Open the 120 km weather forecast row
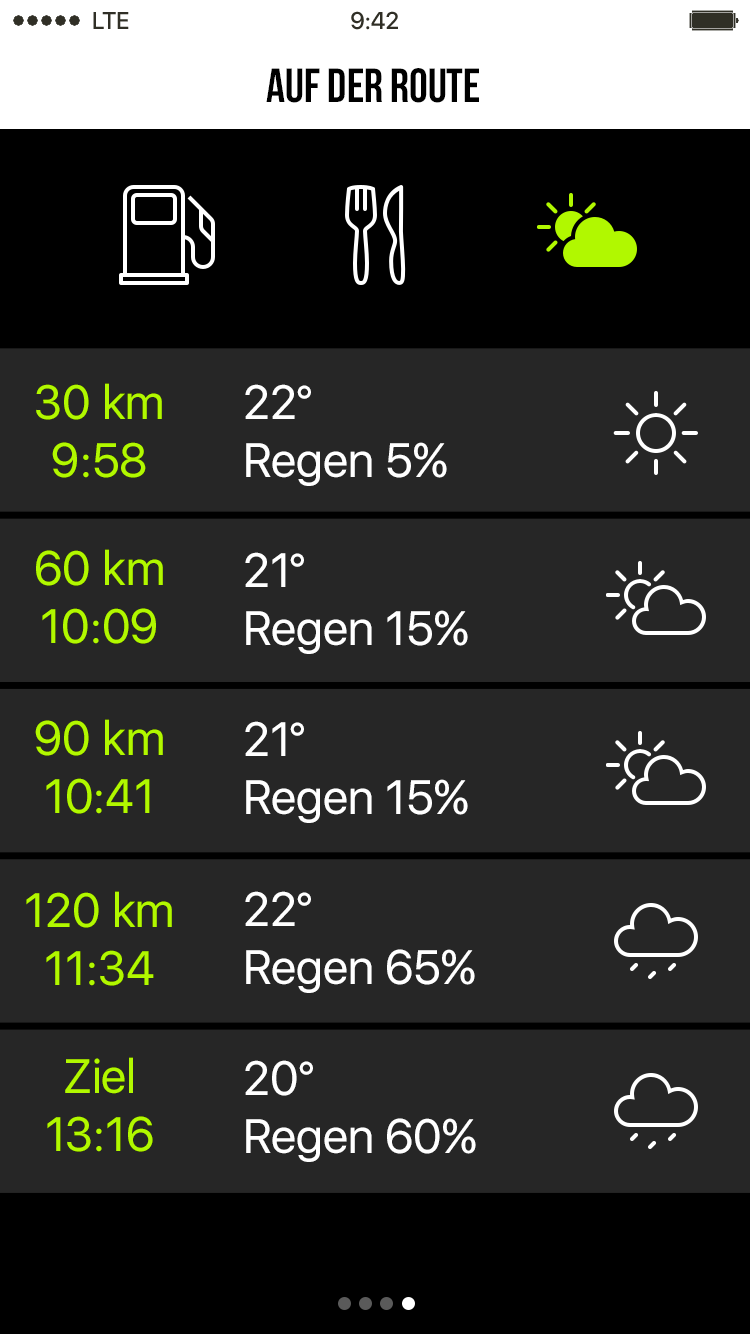Viewport: 750px width, 1334px height. click(x=375, y=940)
